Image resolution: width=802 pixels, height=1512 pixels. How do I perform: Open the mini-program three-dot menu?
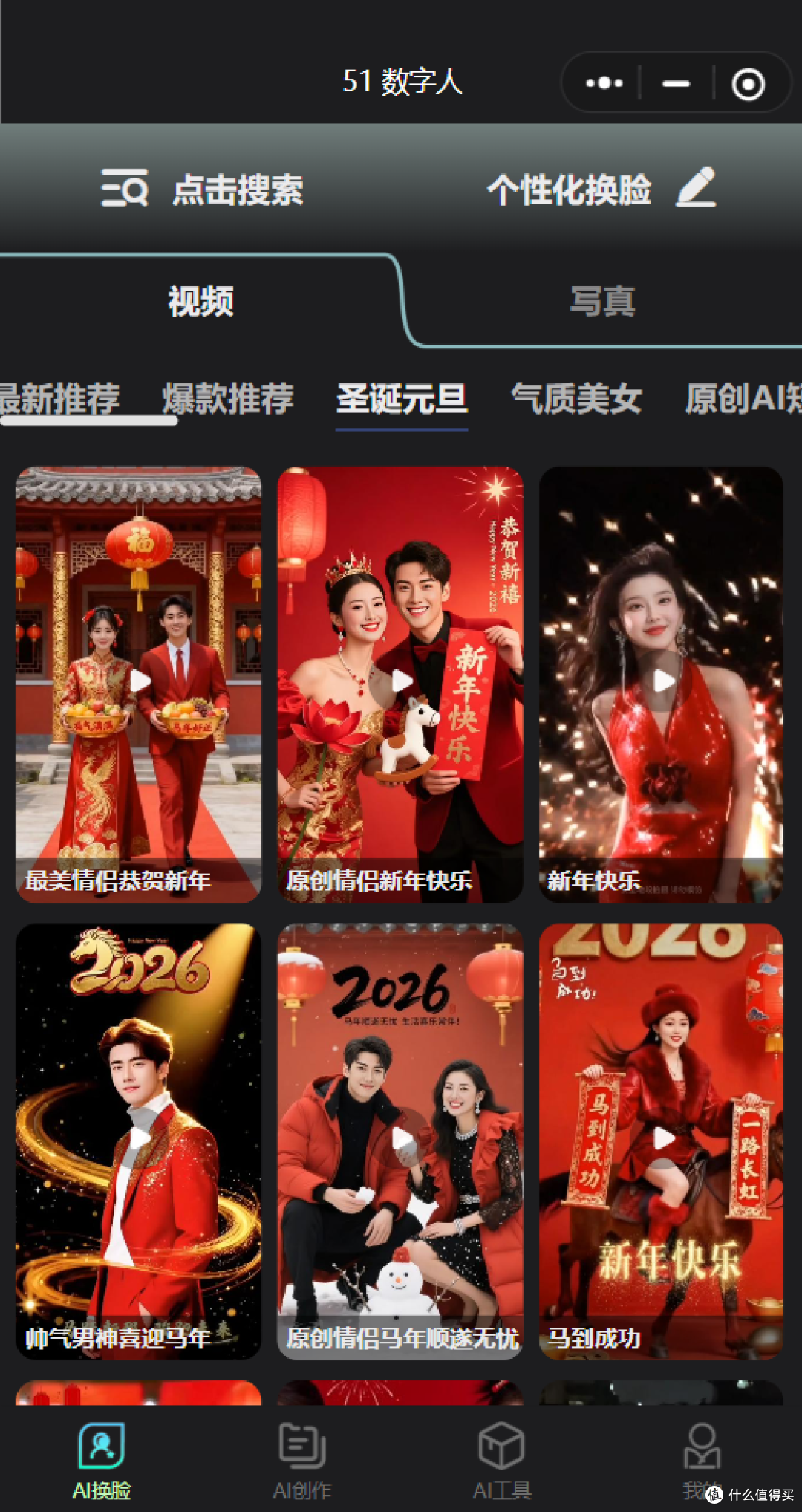603,82
